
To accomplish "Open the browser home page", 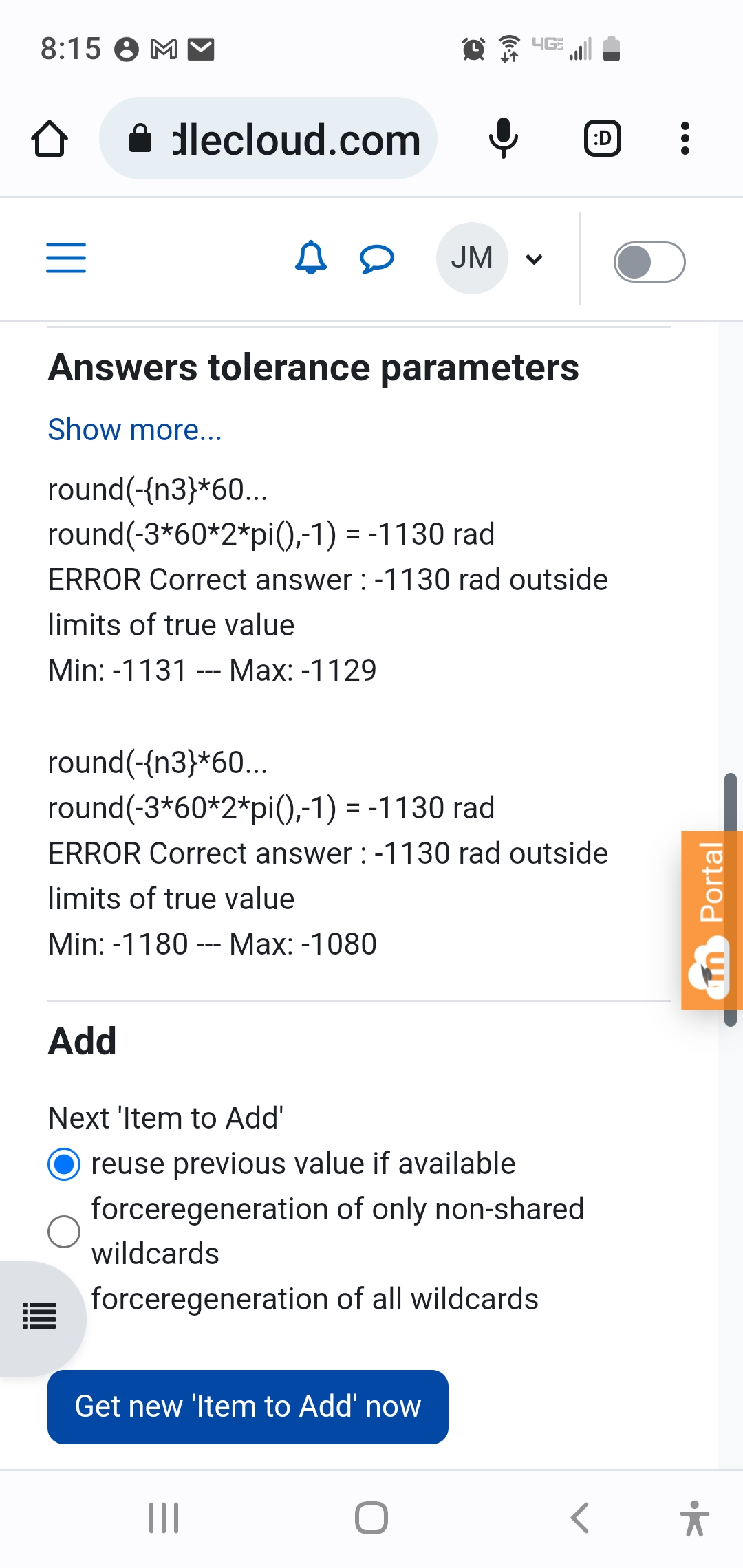I will tap(50, 139).
